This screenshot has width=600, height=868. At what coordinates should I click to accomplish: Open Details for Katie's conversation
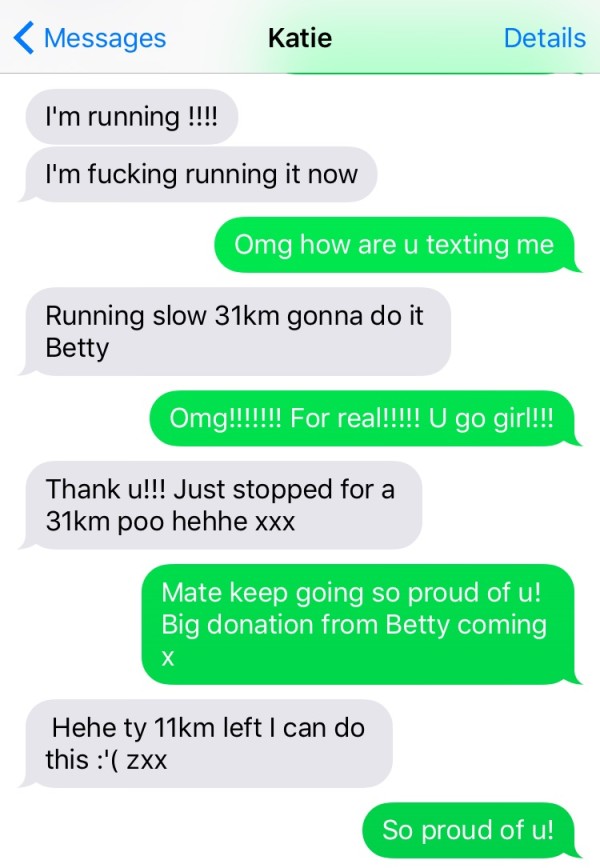pyautogui.click(x=544, y=39)
